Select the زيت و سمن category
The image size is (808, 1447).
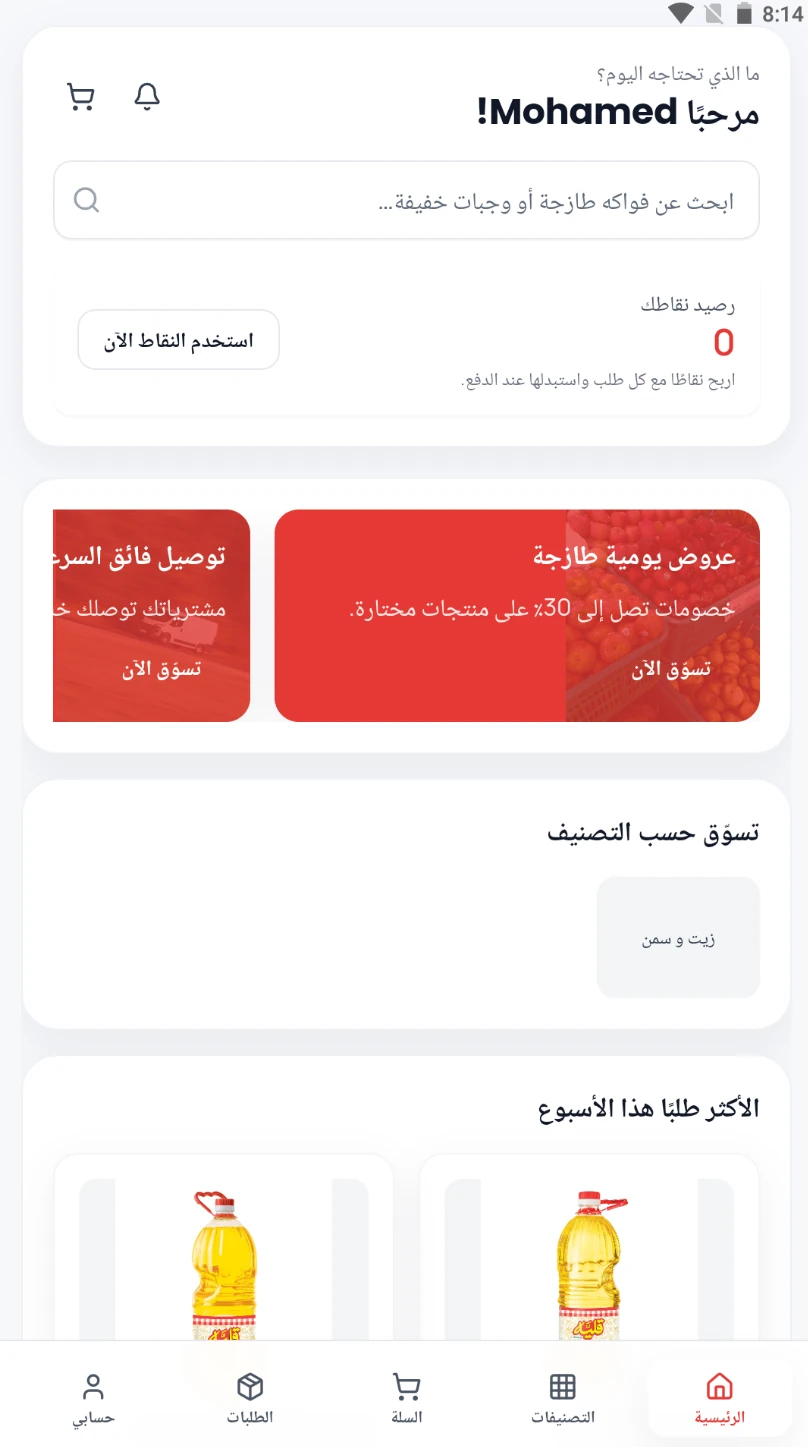pos(678,938)
